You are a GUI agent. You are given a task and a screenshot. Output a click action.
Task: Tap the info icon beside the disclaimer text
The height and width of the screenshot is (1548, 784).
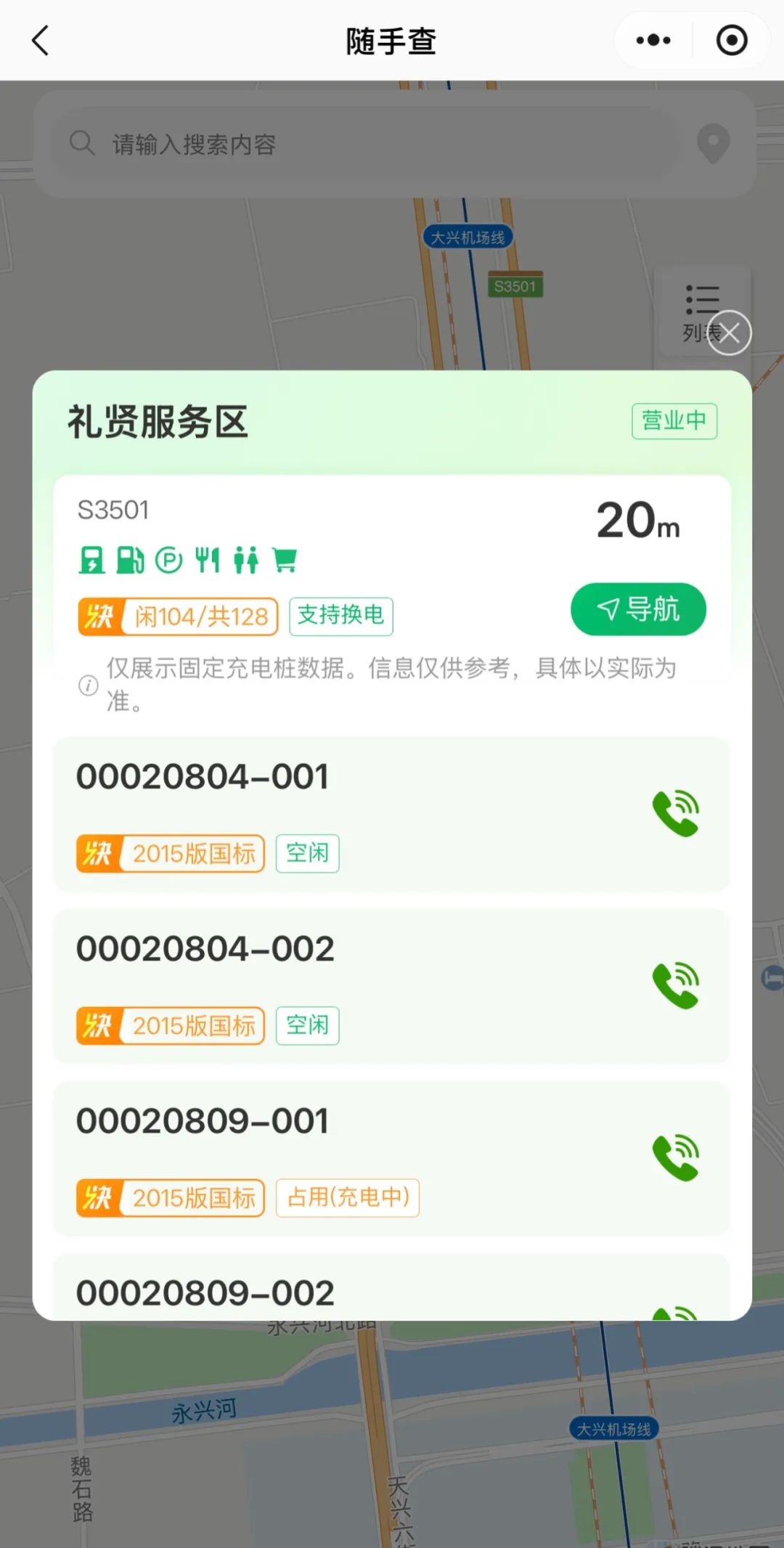pos(88,685)
